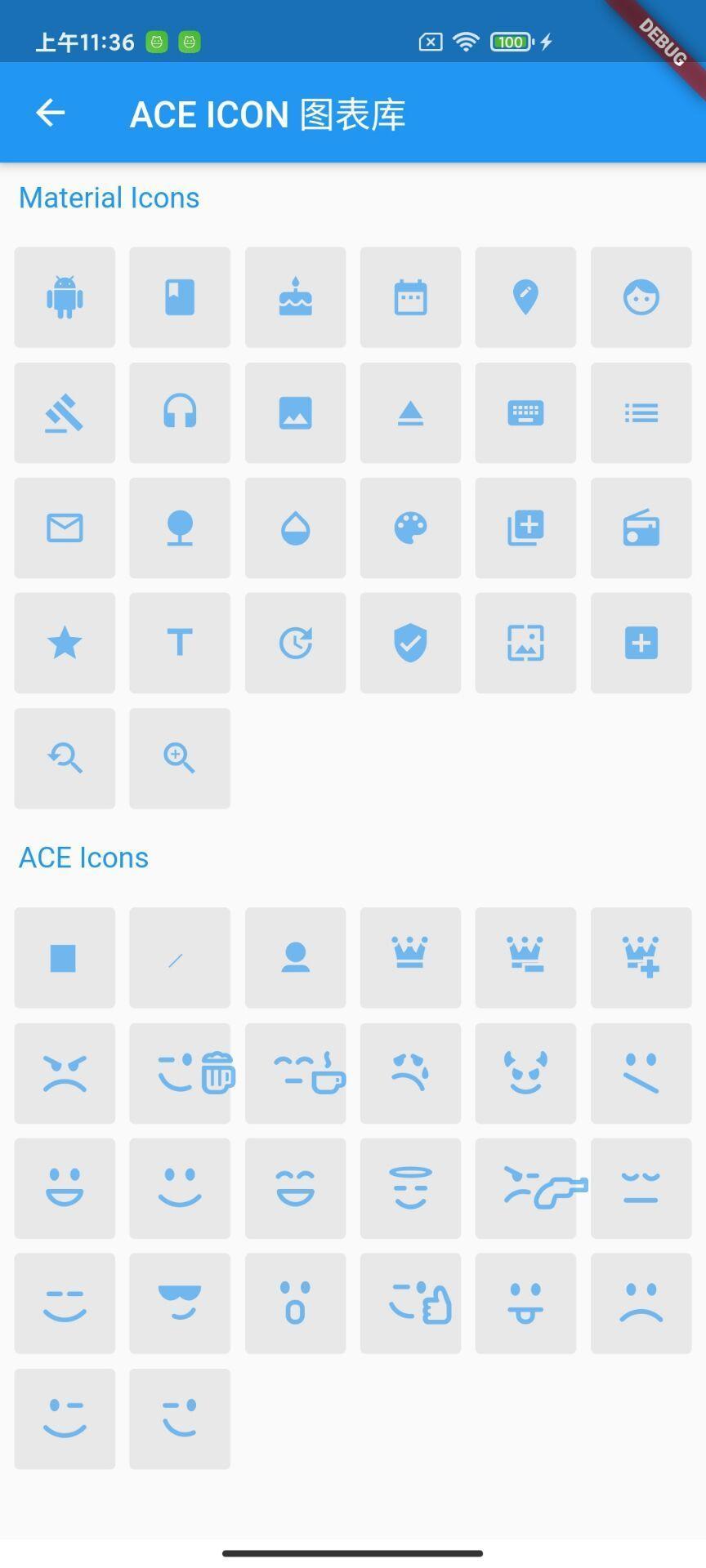Tap the zoom-in magnifier icon tile
Viewport: 706px width, 1568px height.
tap(180, 758)
